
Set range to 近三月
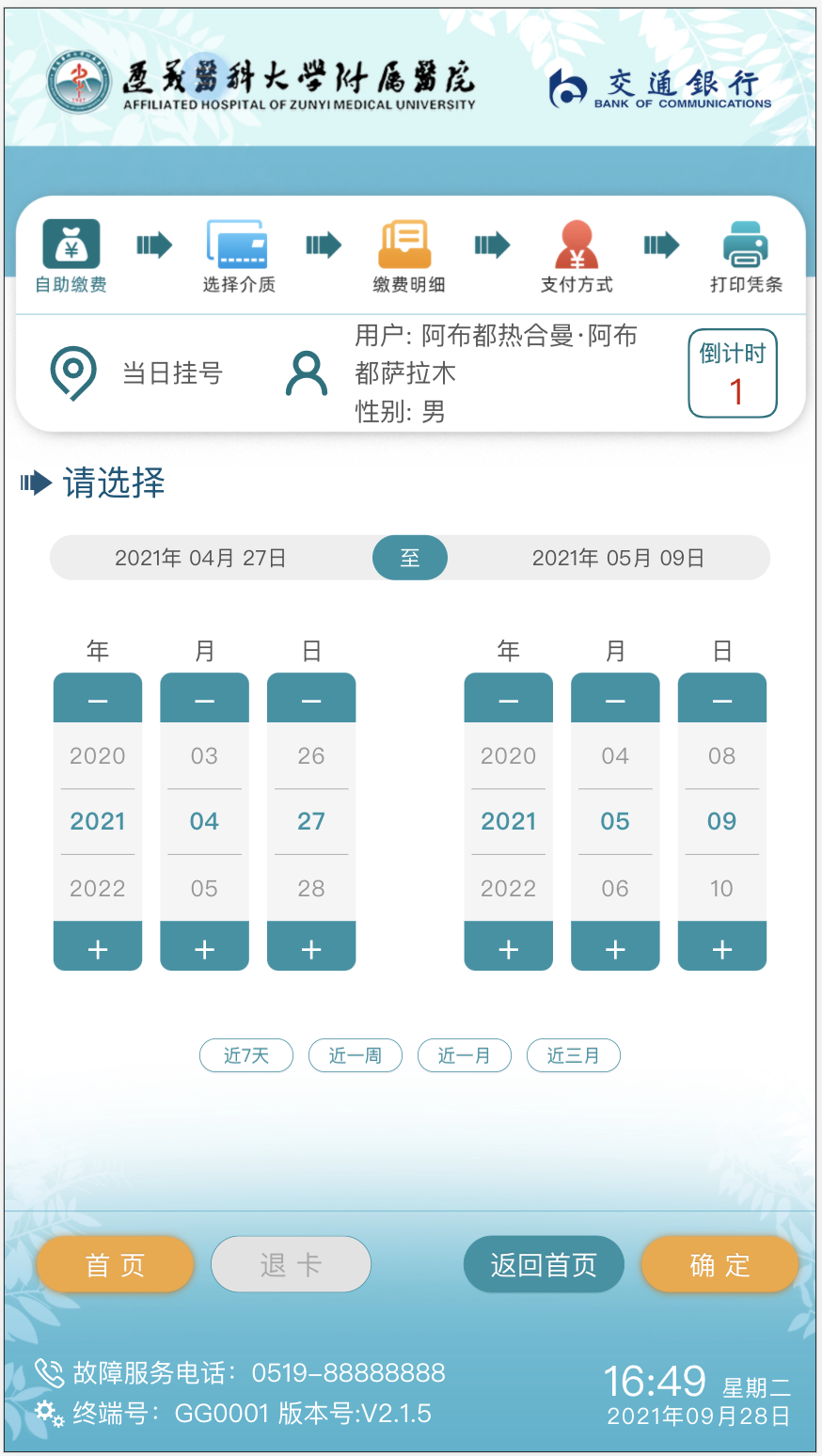click(x=574, y=1055)
